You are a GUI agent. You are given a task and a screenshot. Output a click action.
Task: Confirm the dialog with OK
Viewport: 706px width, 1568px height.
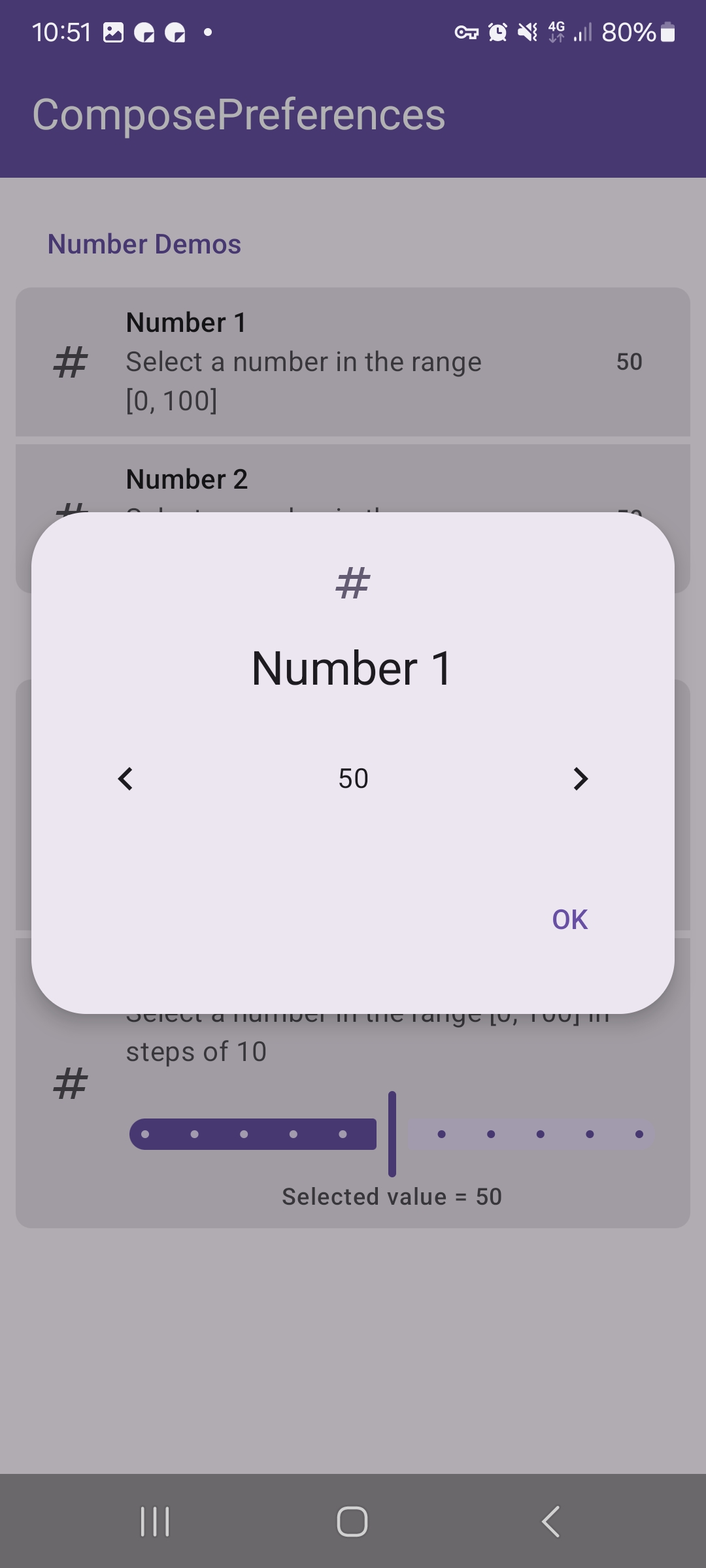[x=570, y=919]
